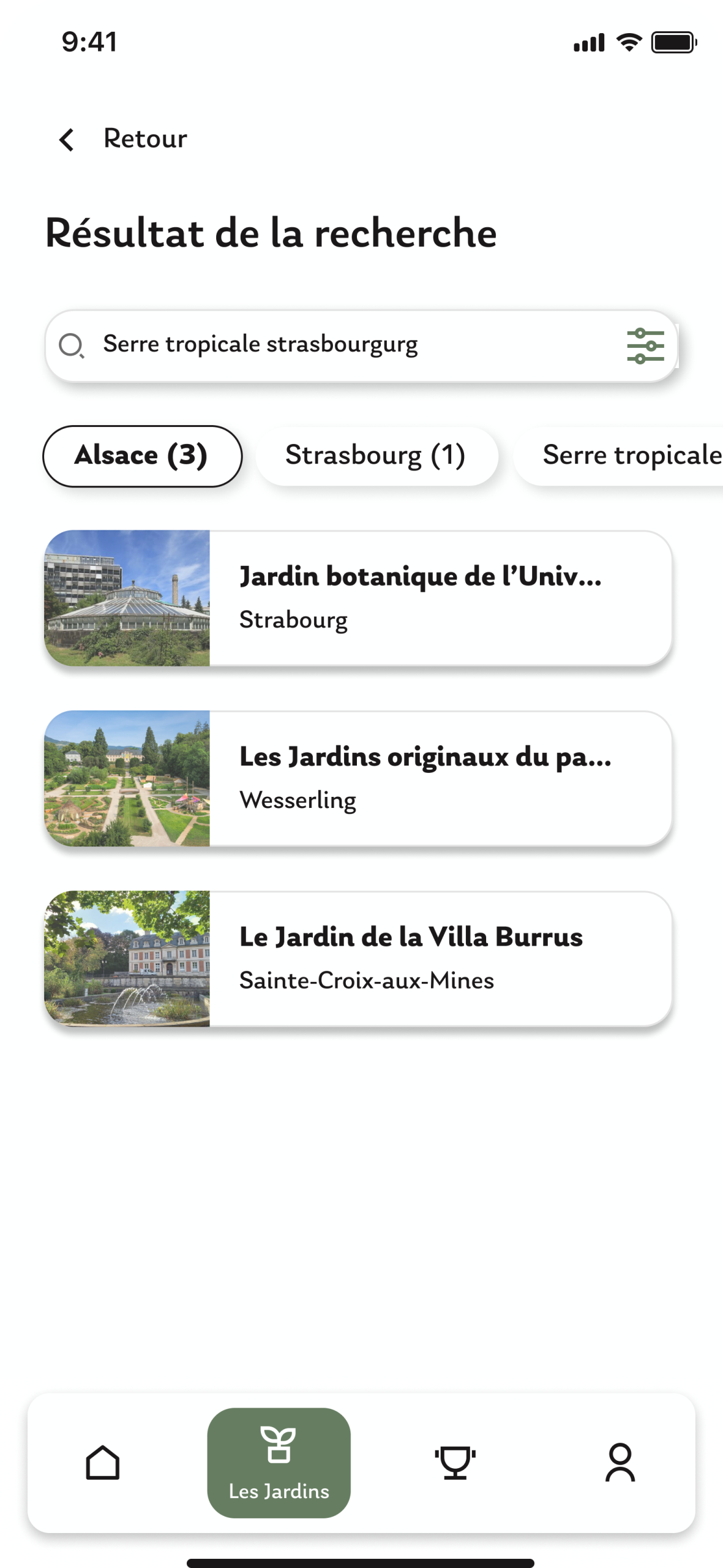
Task: Go to the profile tab
Action: click(620, 1463)
